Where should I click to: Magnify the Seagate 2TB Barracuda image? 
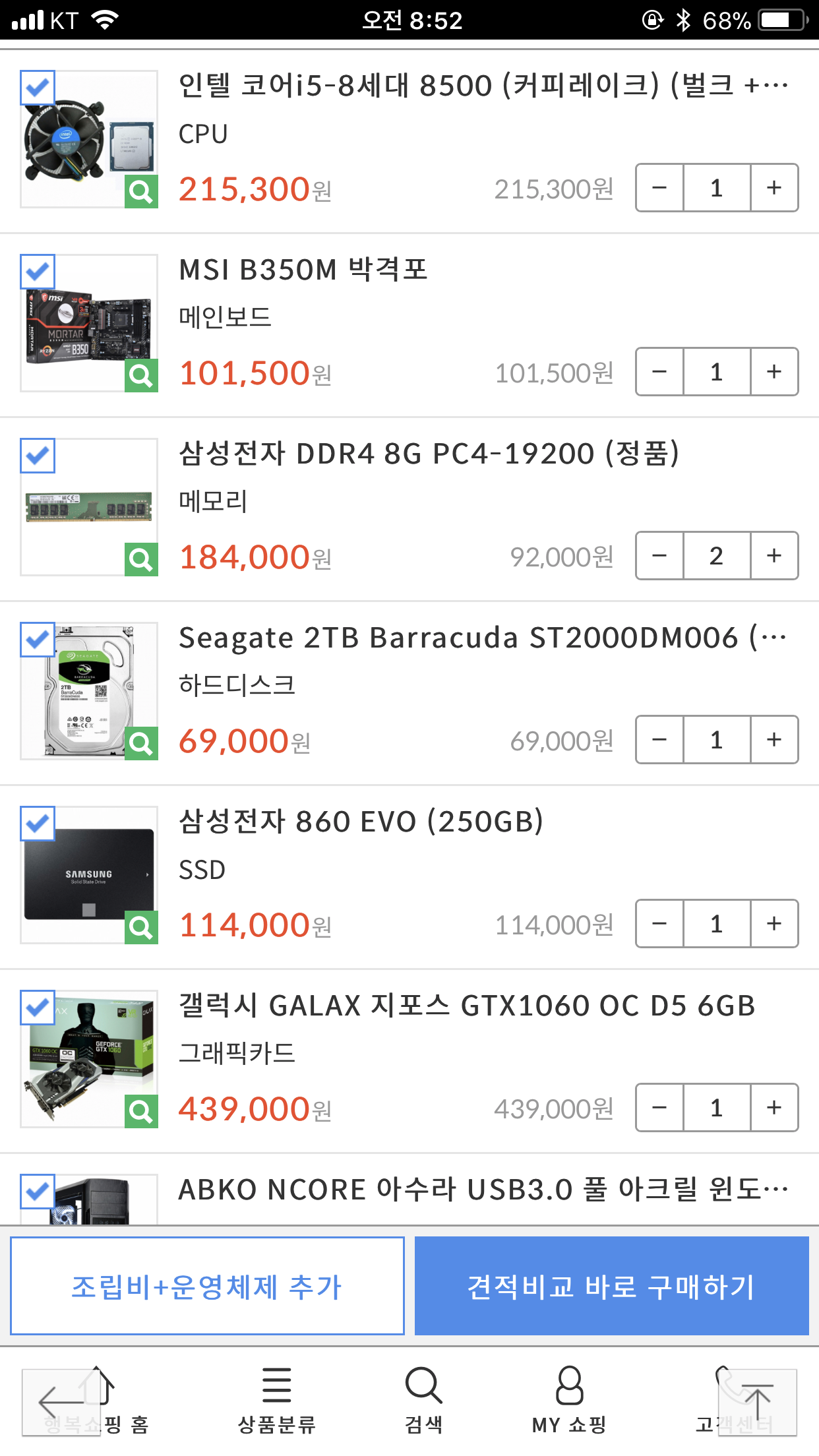[x=141, y=744]
